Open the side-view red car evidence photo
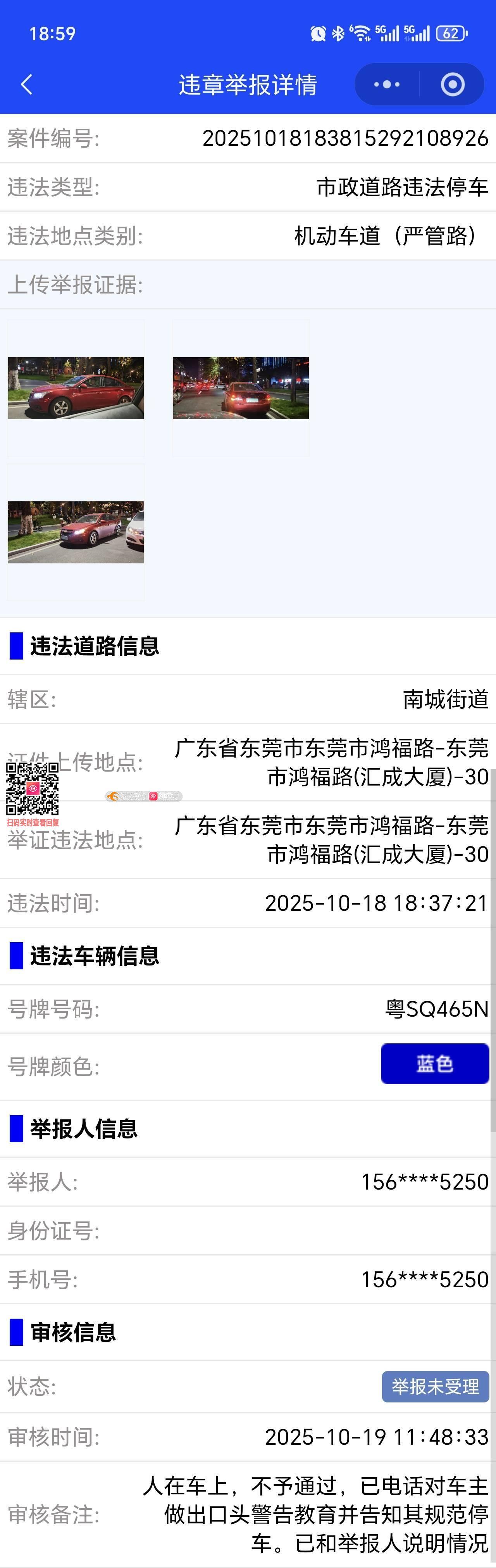496x1568 pixels. pyautogui.click(x=76, y=388)
